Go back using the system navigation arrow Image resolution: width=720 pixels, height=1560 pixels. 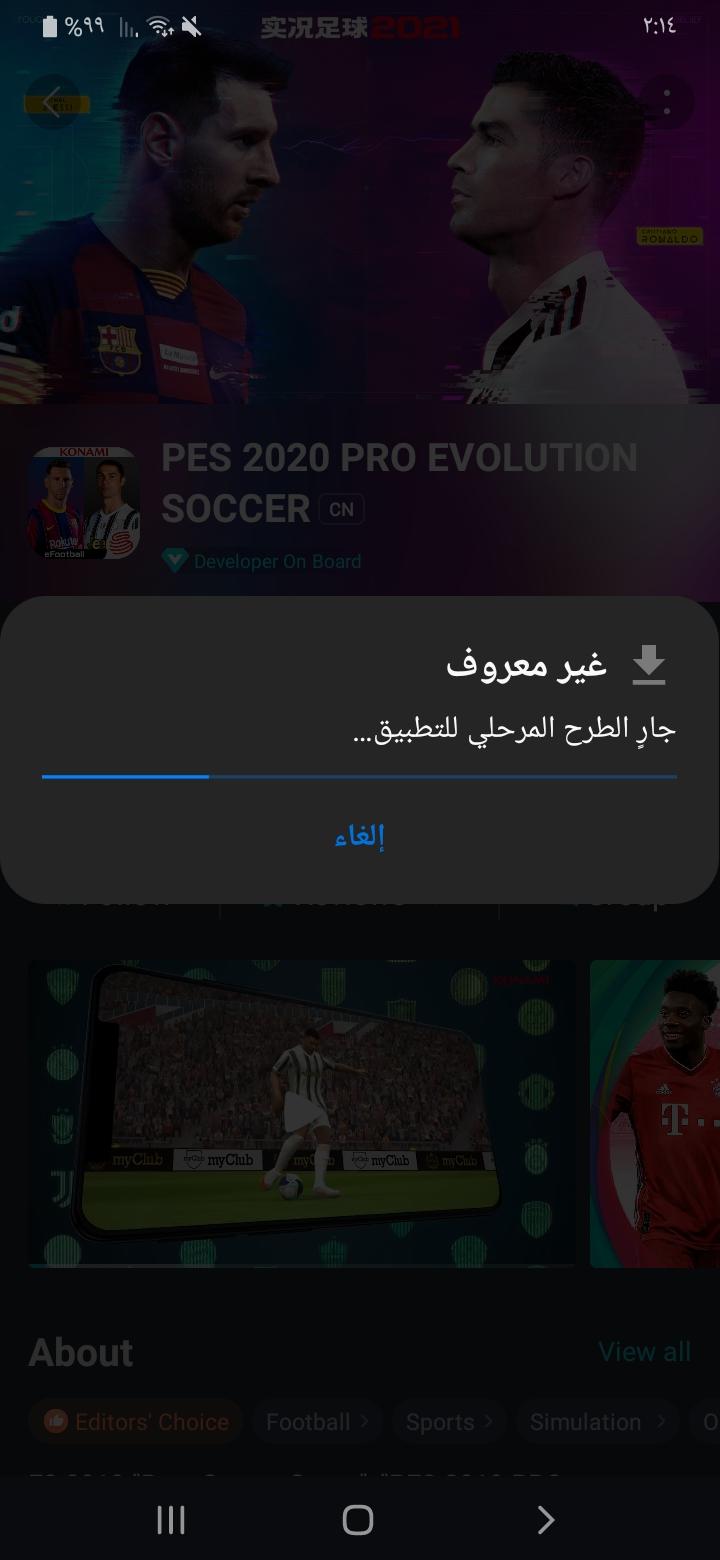pyautogui.click(x=545, y=1520)
